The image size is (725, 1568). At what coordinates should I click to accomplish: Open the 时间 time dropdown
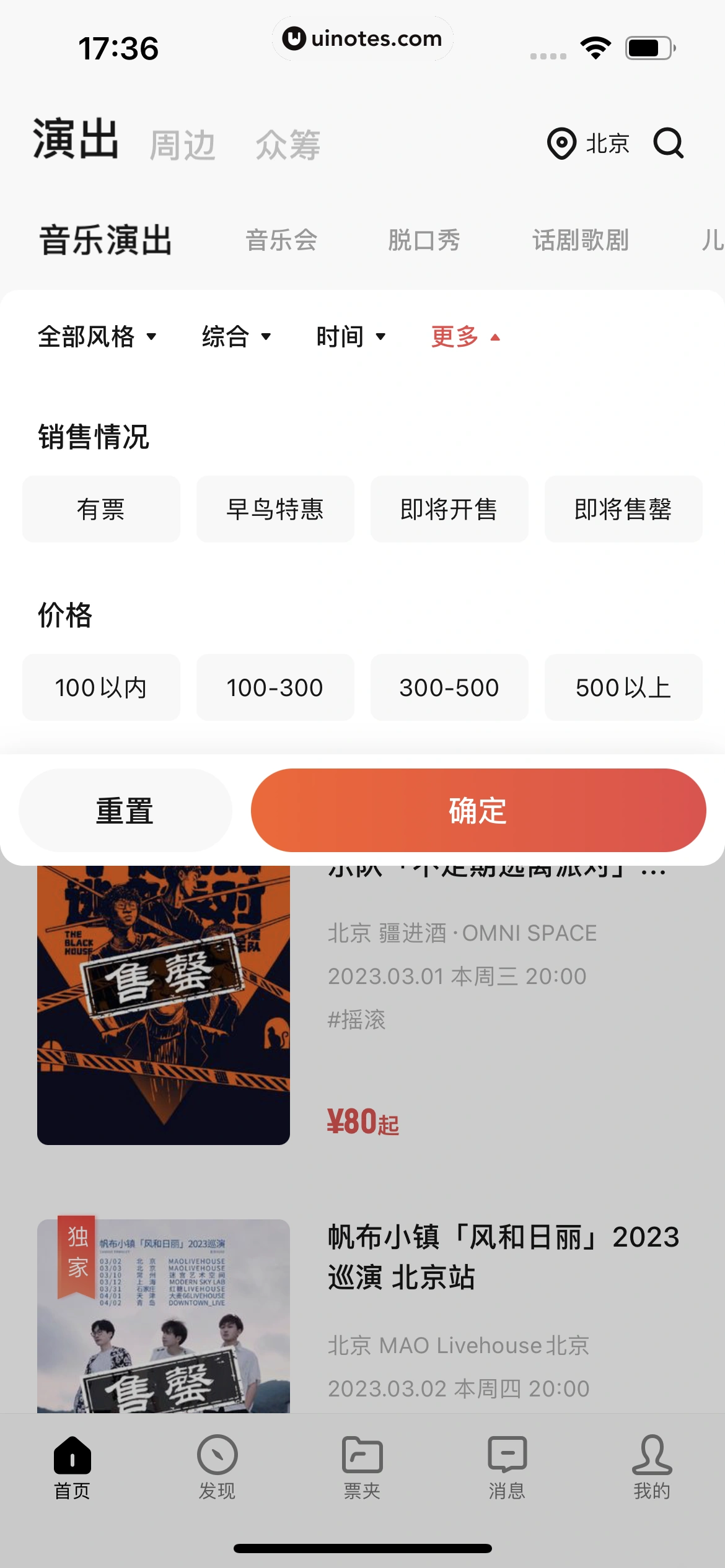350,336
